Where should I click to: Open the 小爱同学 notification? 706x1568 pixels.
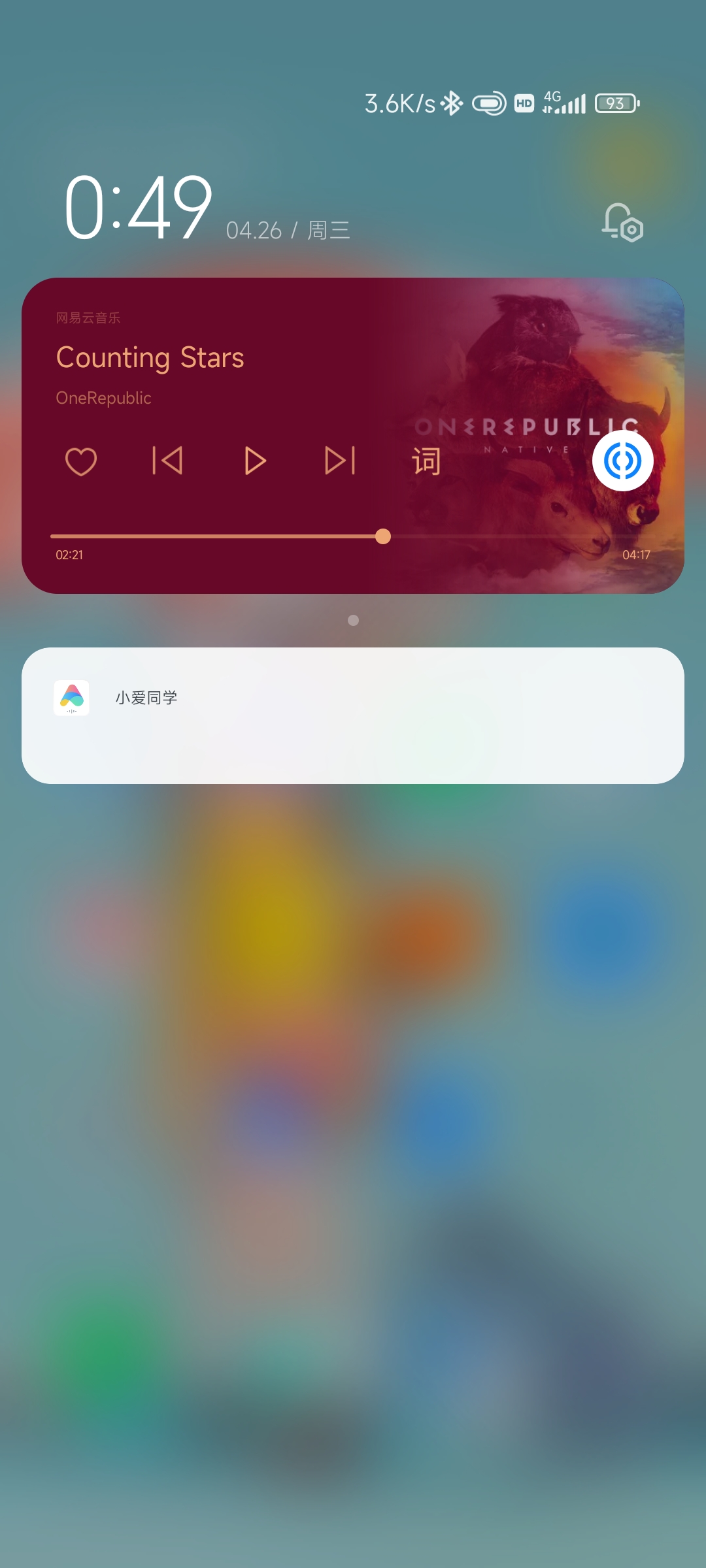[x=353, y=715]
